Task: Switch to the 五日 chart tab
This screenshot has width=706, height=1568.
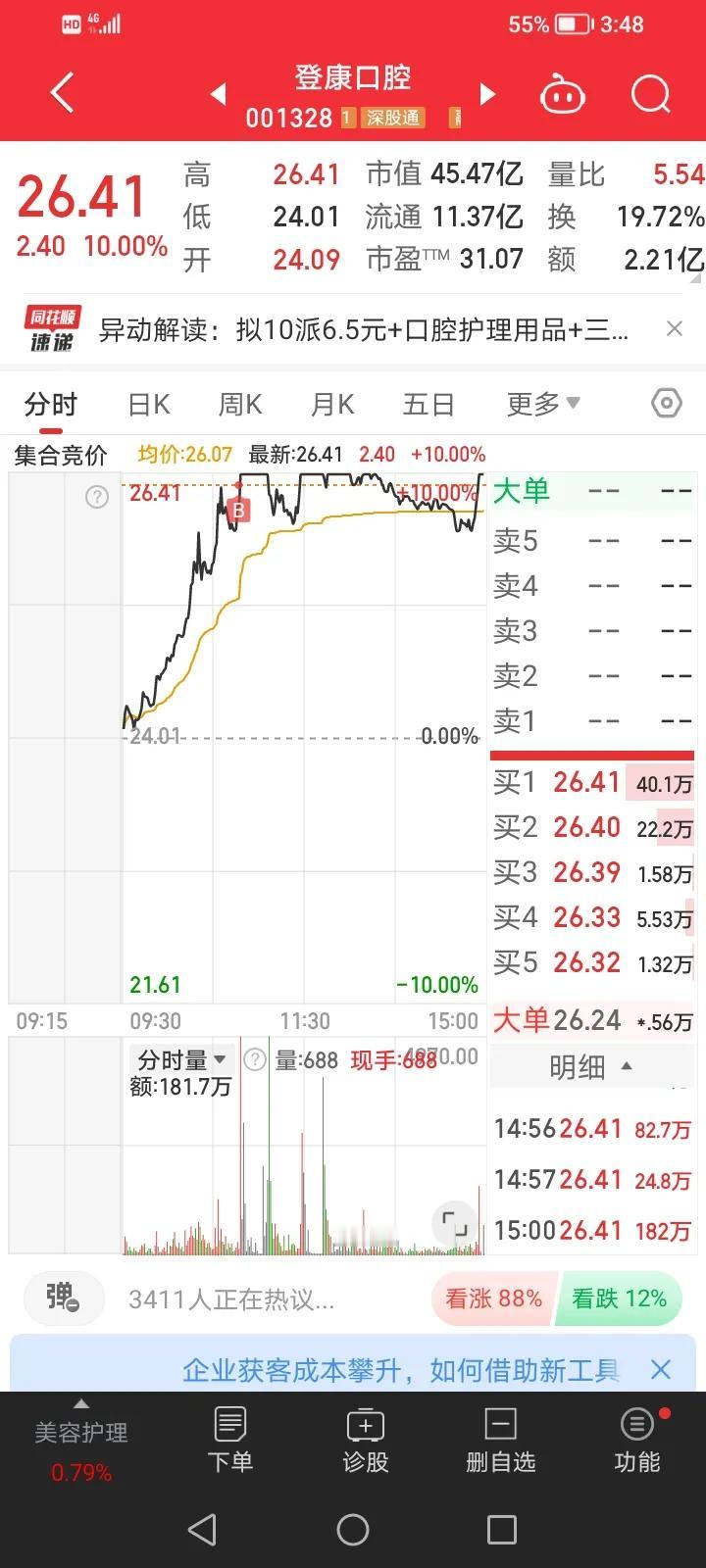Action: (429, 404)
